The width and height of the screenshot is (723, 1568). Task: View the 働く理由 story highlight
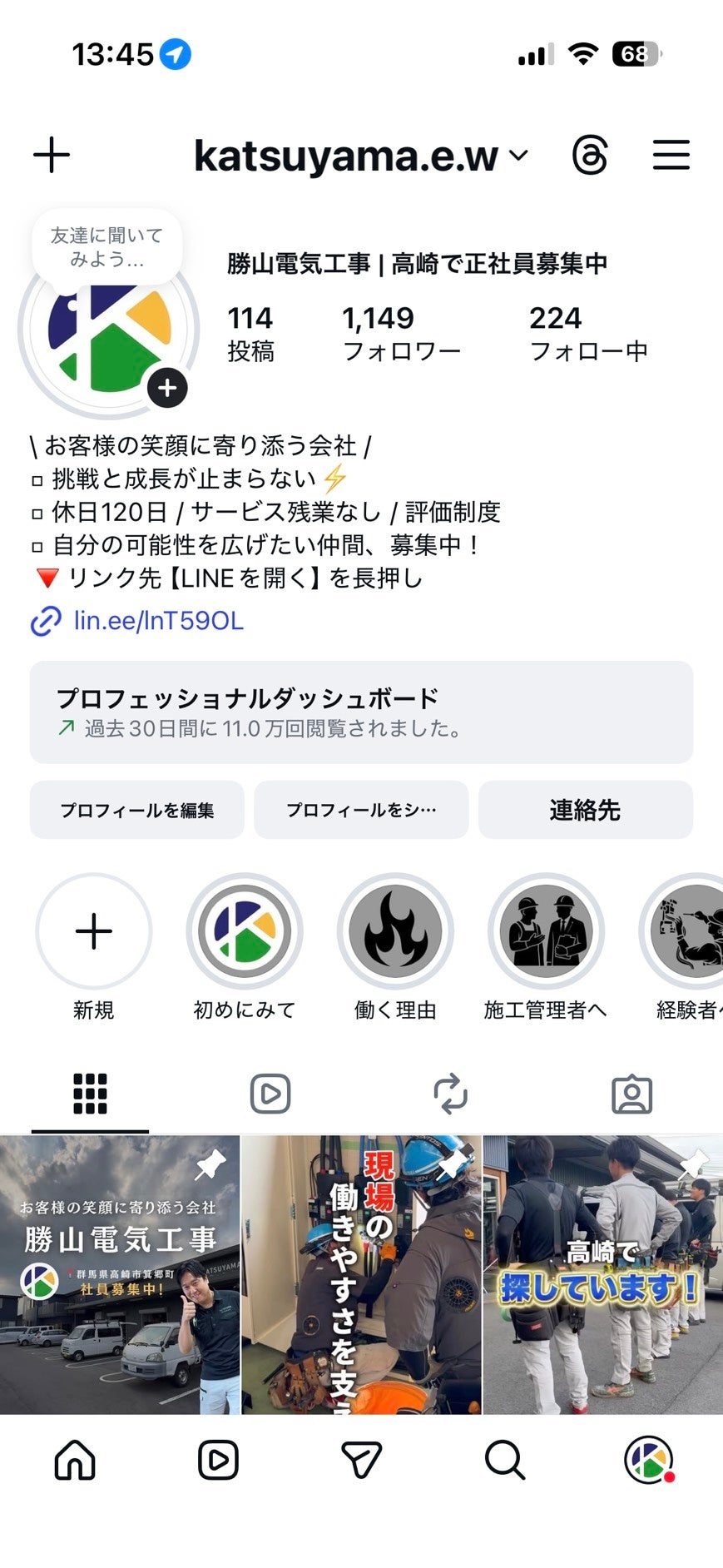coord(395,931)
